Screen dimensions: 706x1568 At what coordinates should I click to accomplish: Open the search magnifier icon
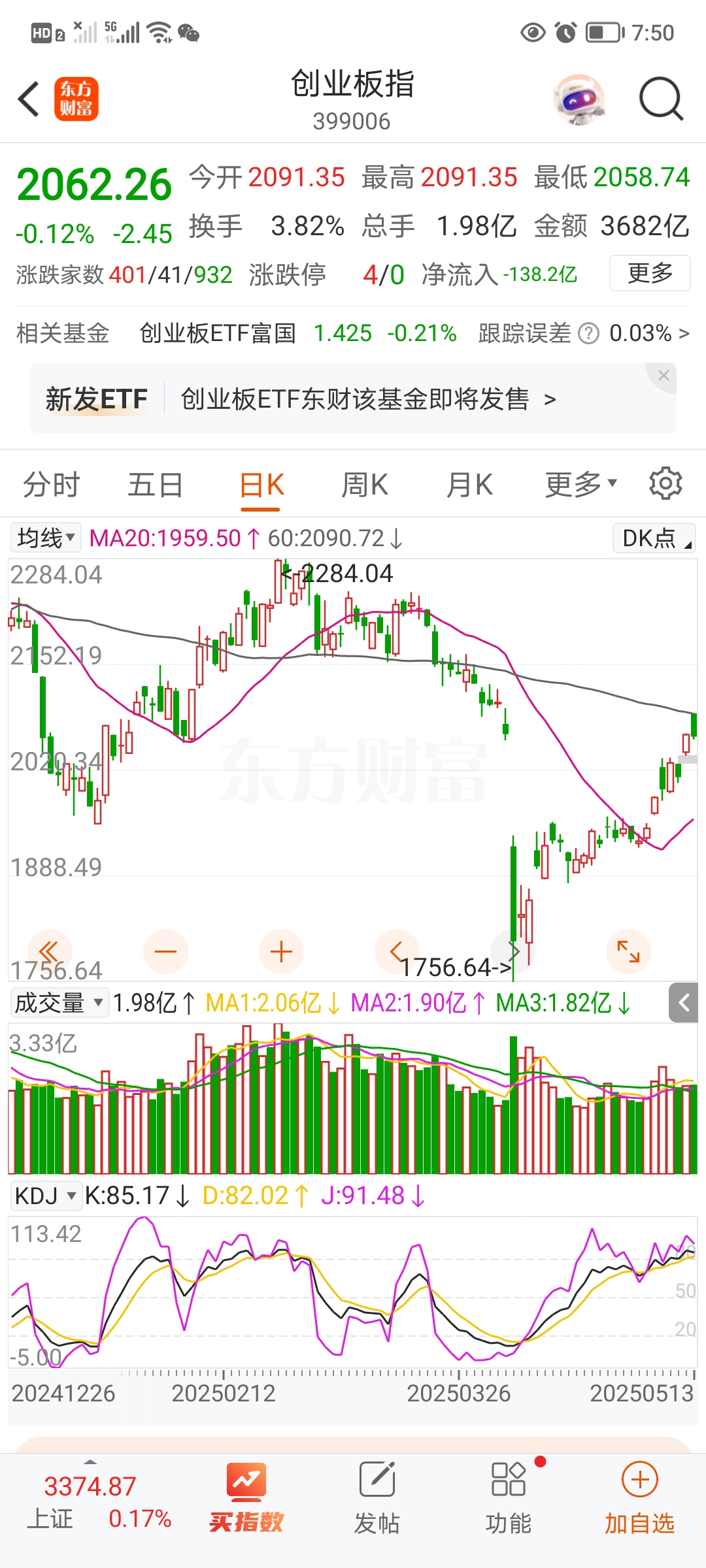click(660, 99)
